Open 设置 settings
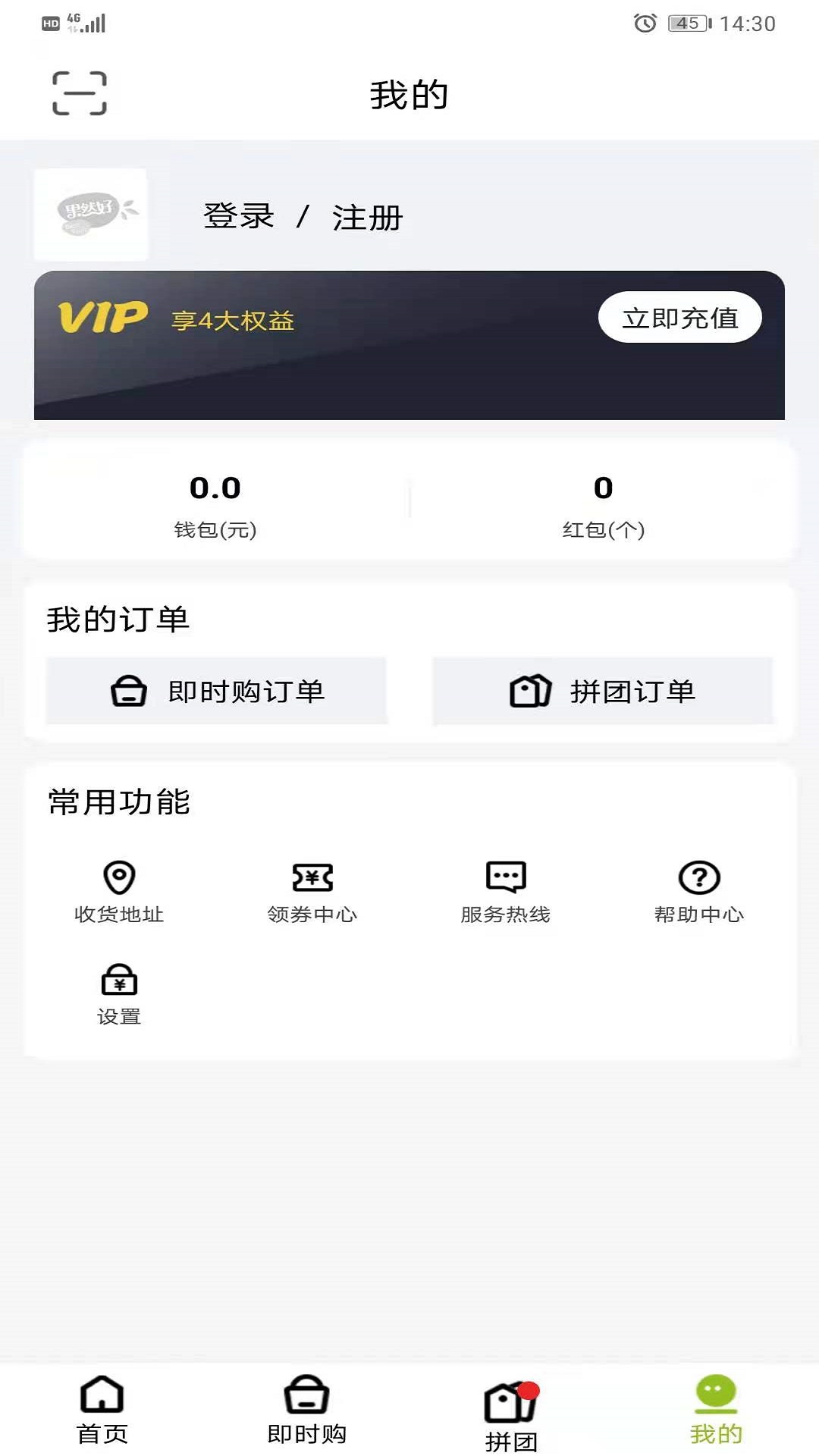 119,994
